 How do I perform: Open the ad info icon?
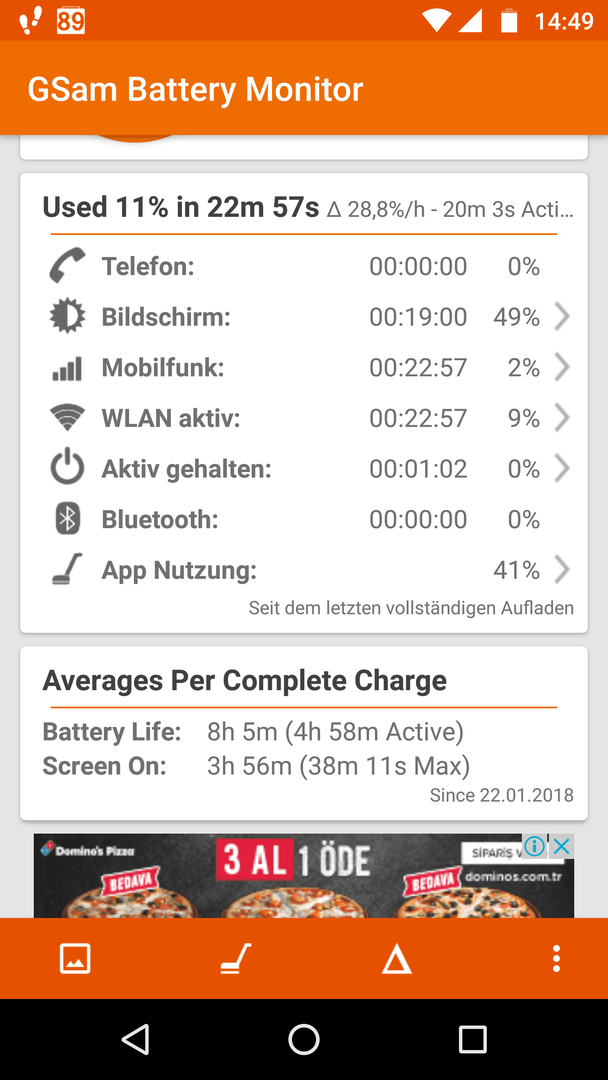coord(535,846)
